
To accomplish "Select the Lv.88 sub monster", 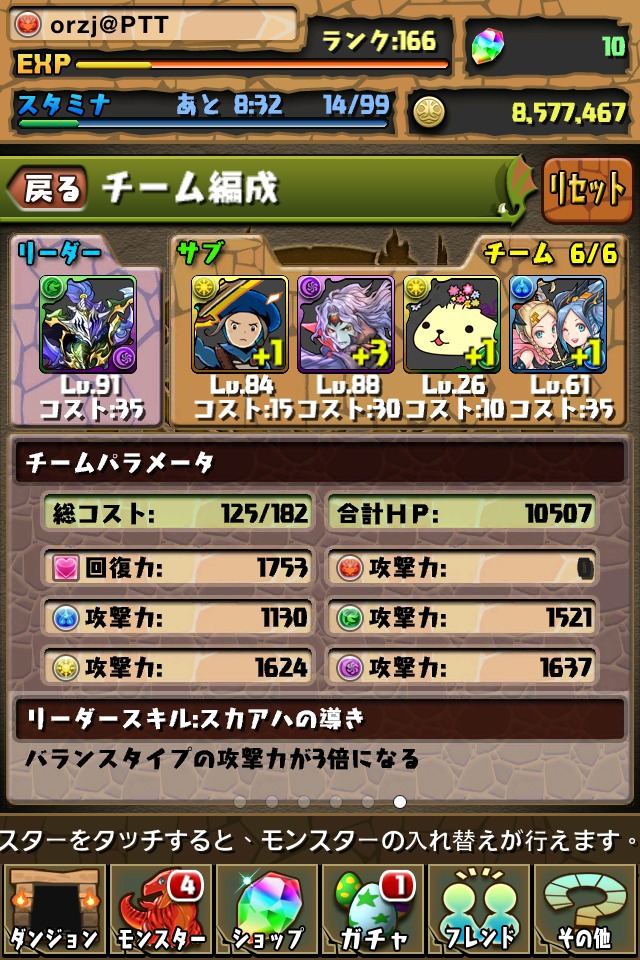I will (345, 324).
